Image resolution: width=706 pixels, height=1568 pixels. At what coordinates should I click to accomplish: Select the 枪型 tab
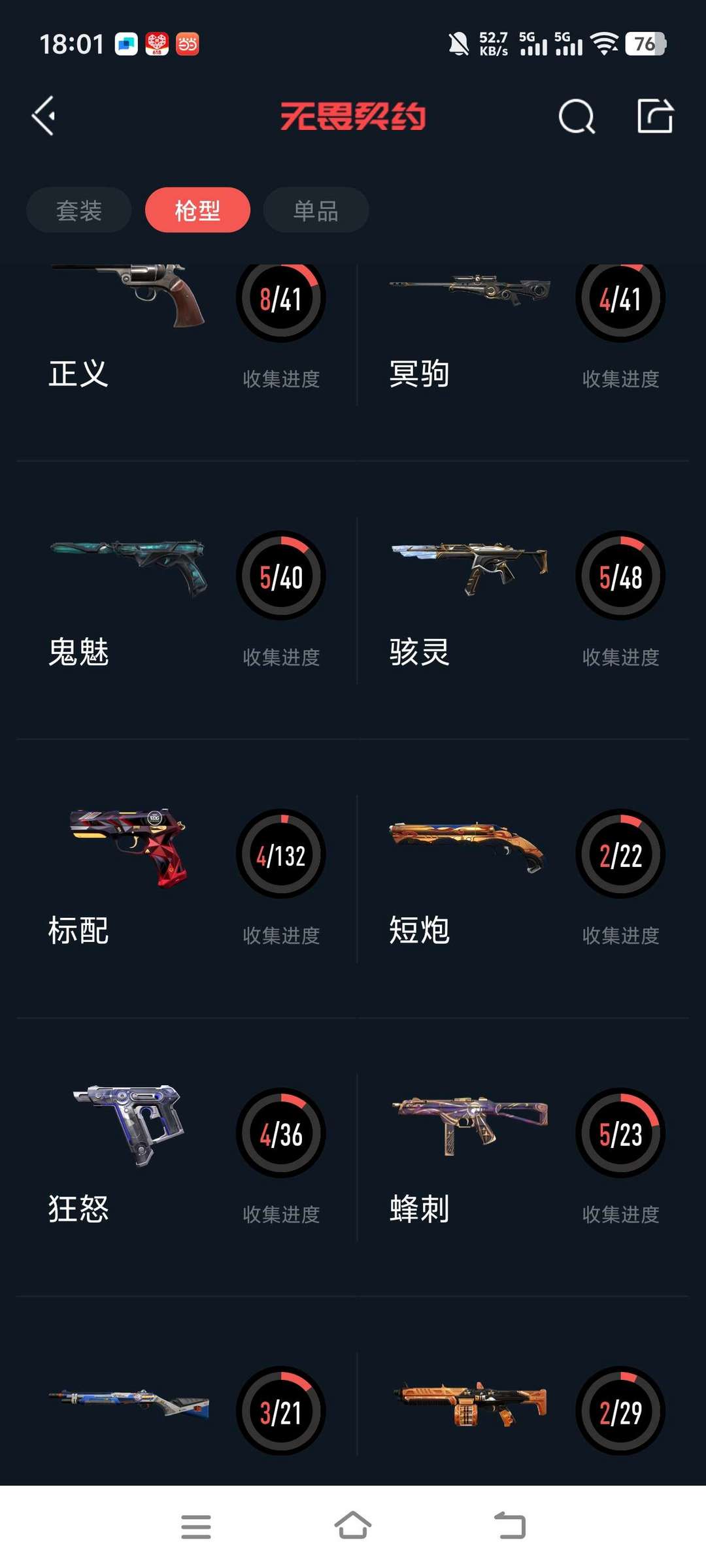coord(197,210)
